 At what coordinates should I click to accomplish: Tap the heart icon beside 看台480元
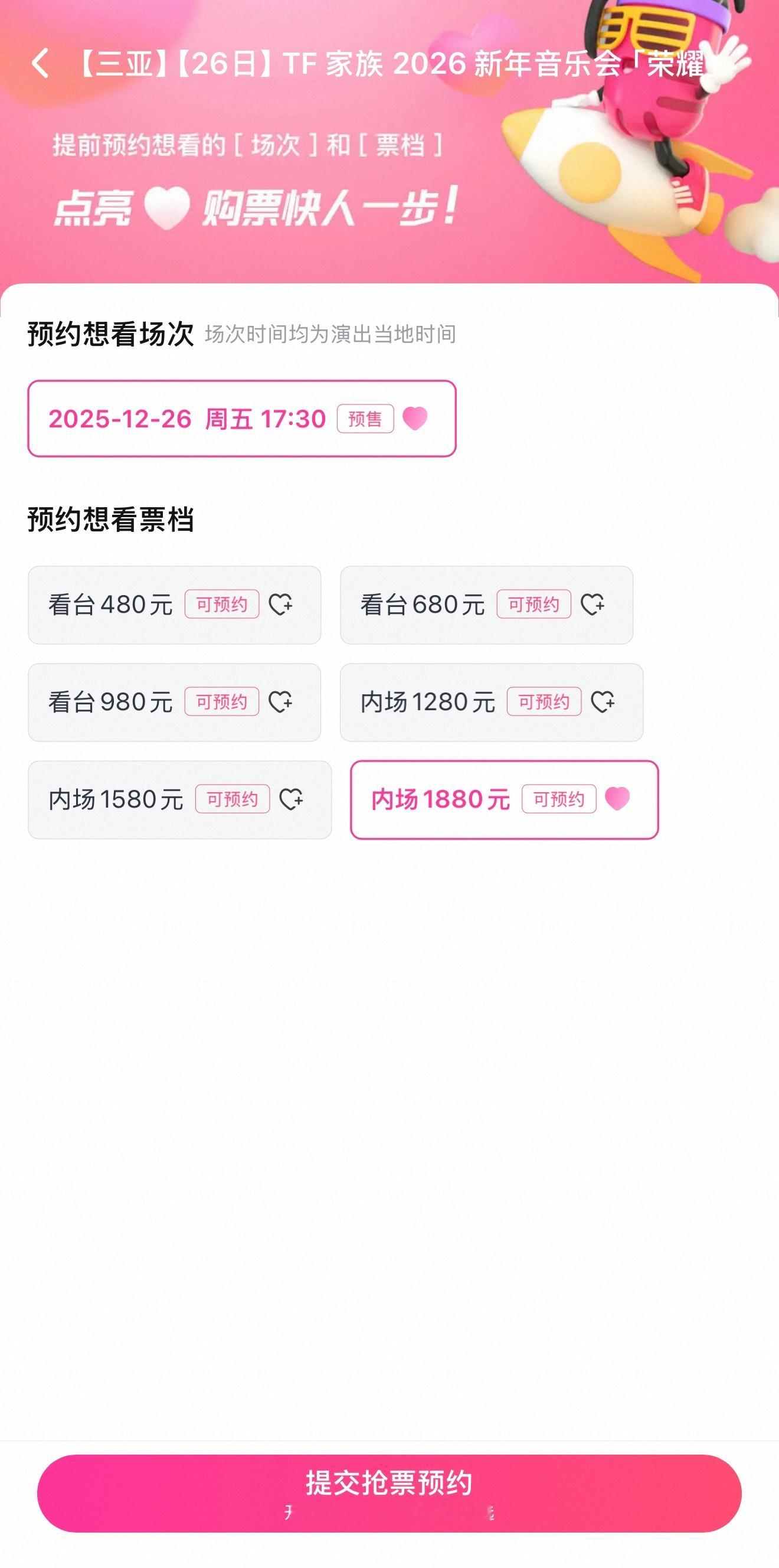(x=281, y=606)
